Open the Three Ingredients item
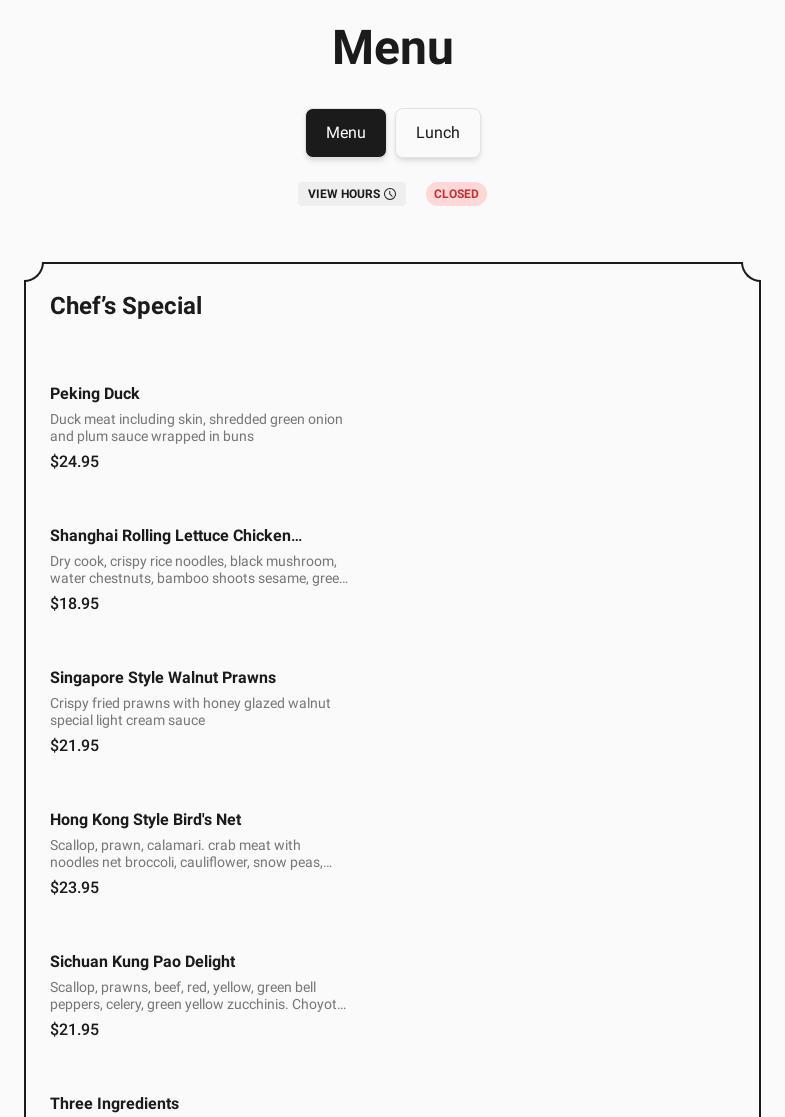Image resolution: width=785 pixels, height=1117 pixels. (x=114, y=1104)
